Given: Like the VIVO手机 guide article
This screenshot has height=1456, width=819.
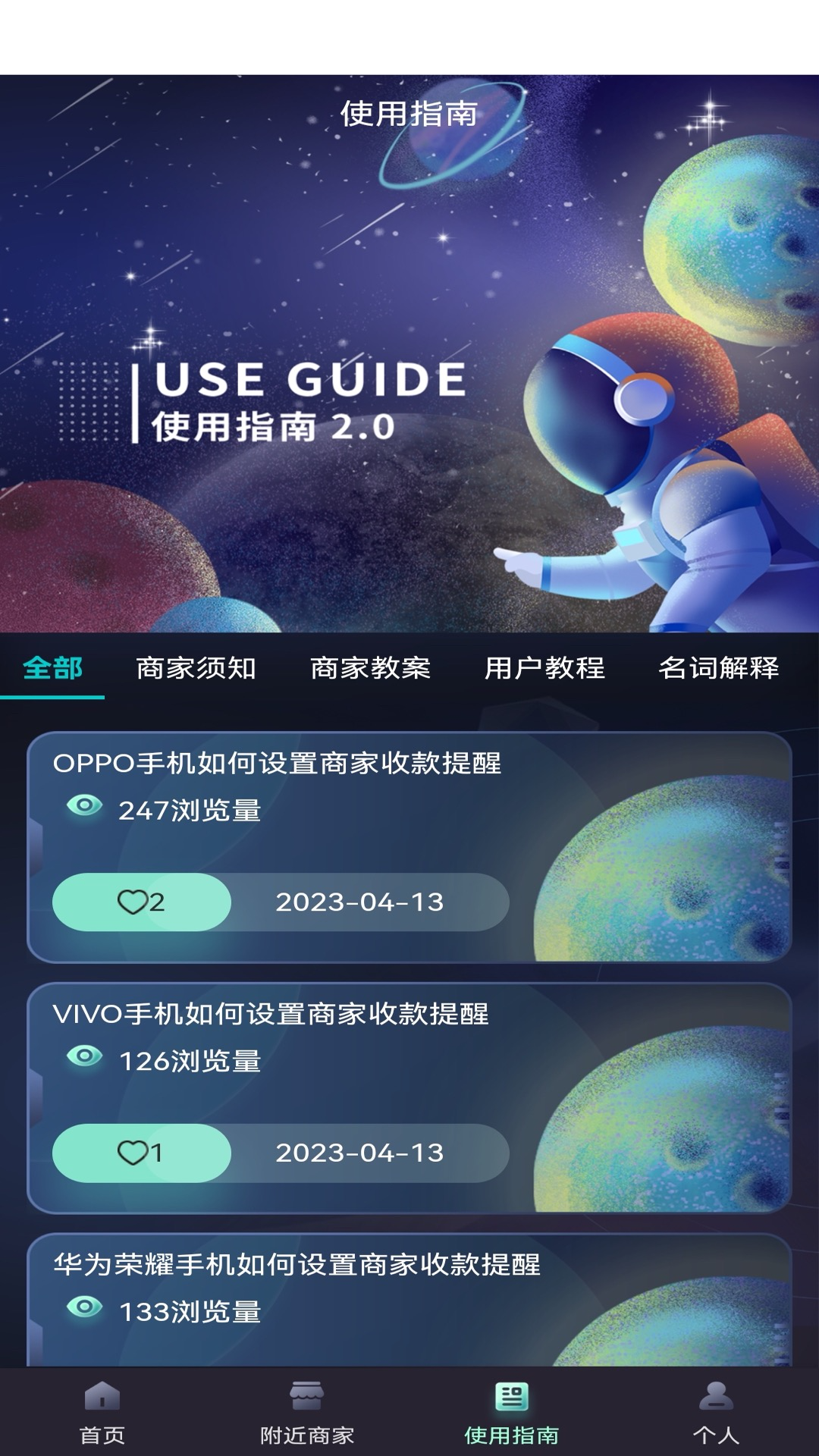Looking at the screenshot, I should coord(141,1153).
